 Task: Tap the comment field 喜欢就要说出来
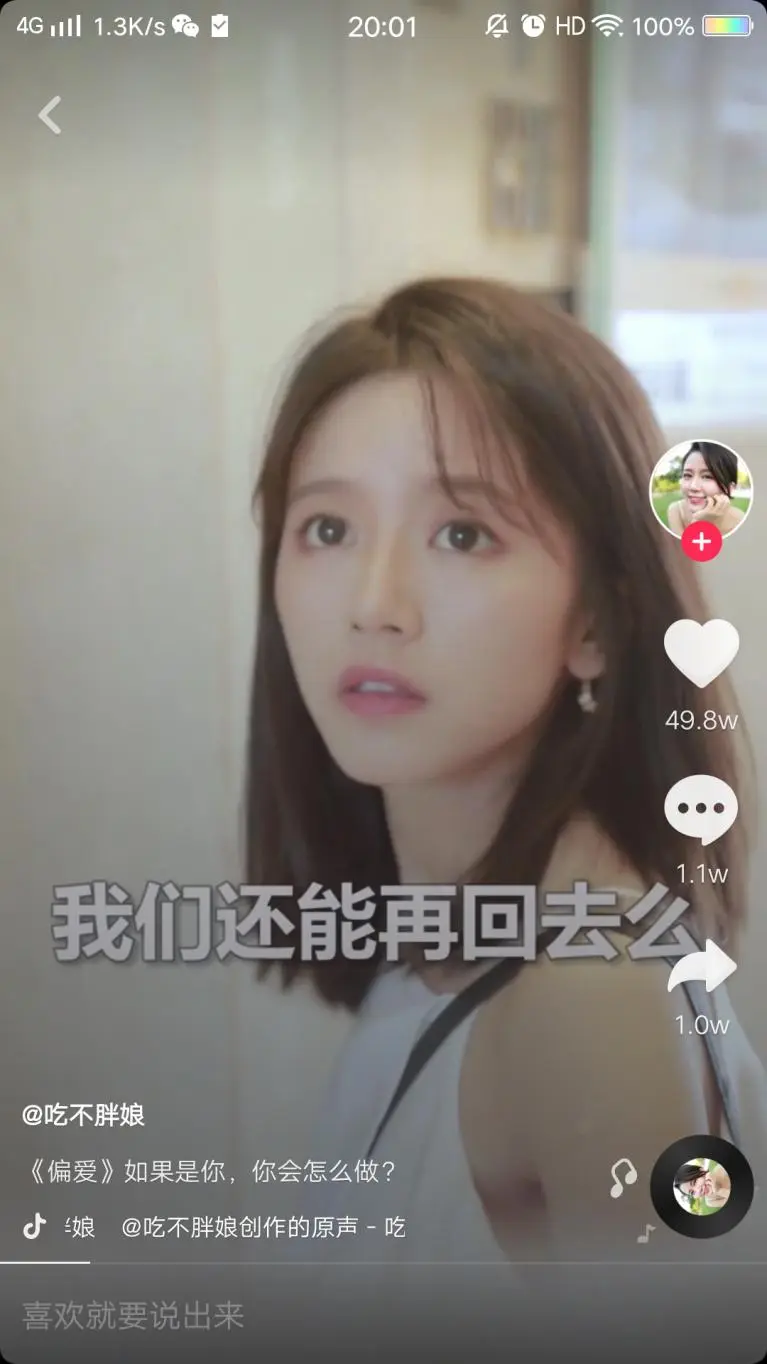point(300,1315)
